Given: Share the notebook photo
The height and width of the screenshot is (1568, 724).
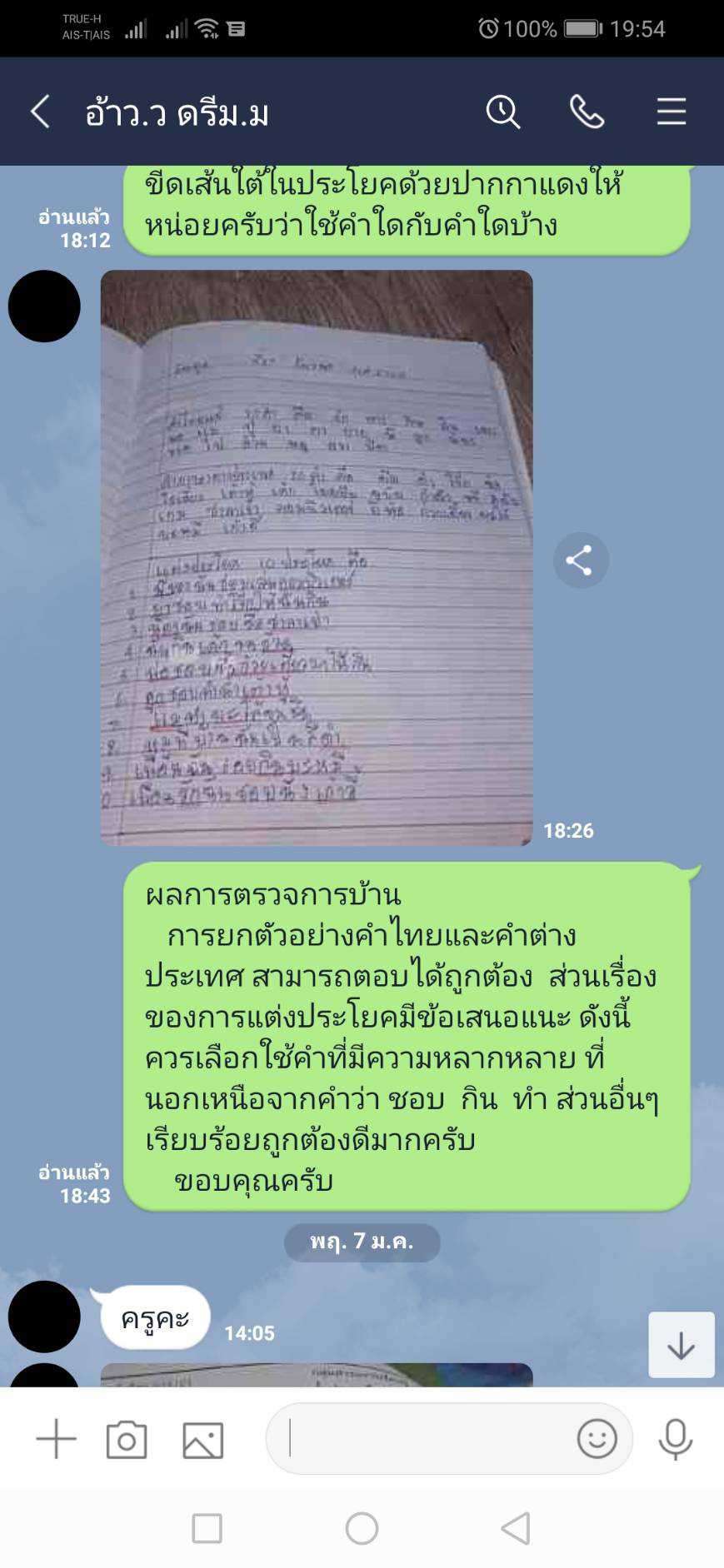Looking at the screenshot, I should pyautogui.click(x=581, y=560).
